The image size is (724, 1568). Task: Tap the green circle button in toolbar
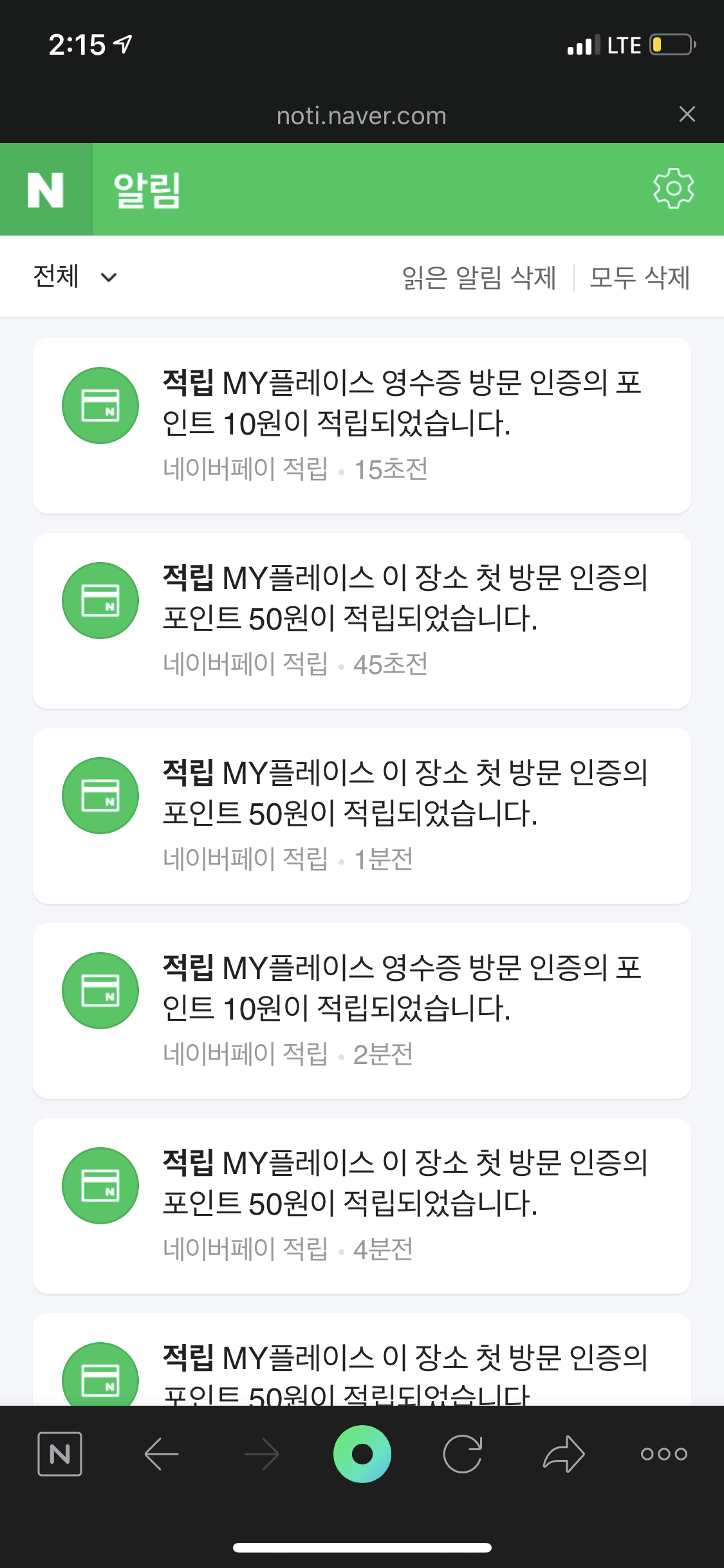tap(362, 1454)
